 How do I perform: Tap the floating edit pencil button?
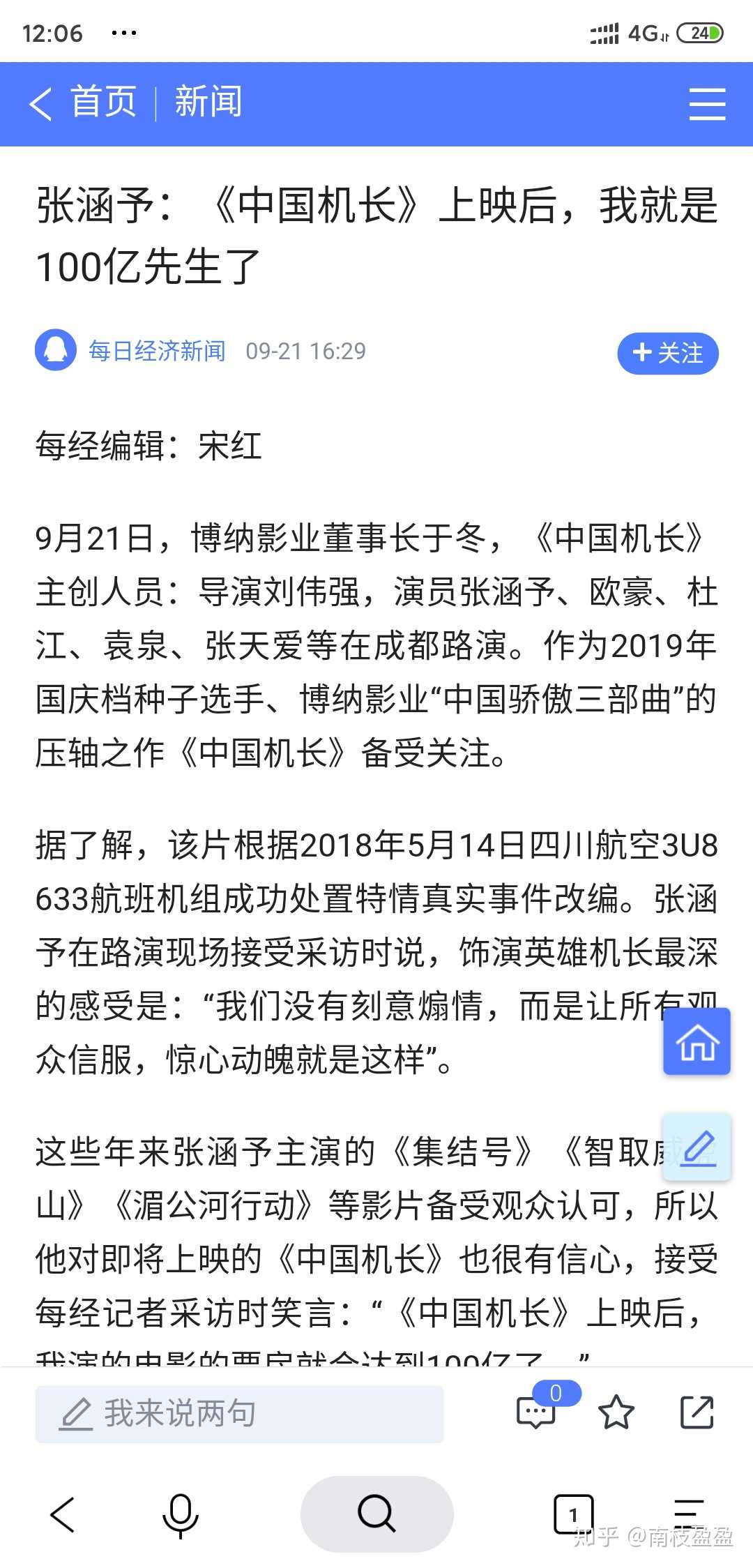(697, 1147)
